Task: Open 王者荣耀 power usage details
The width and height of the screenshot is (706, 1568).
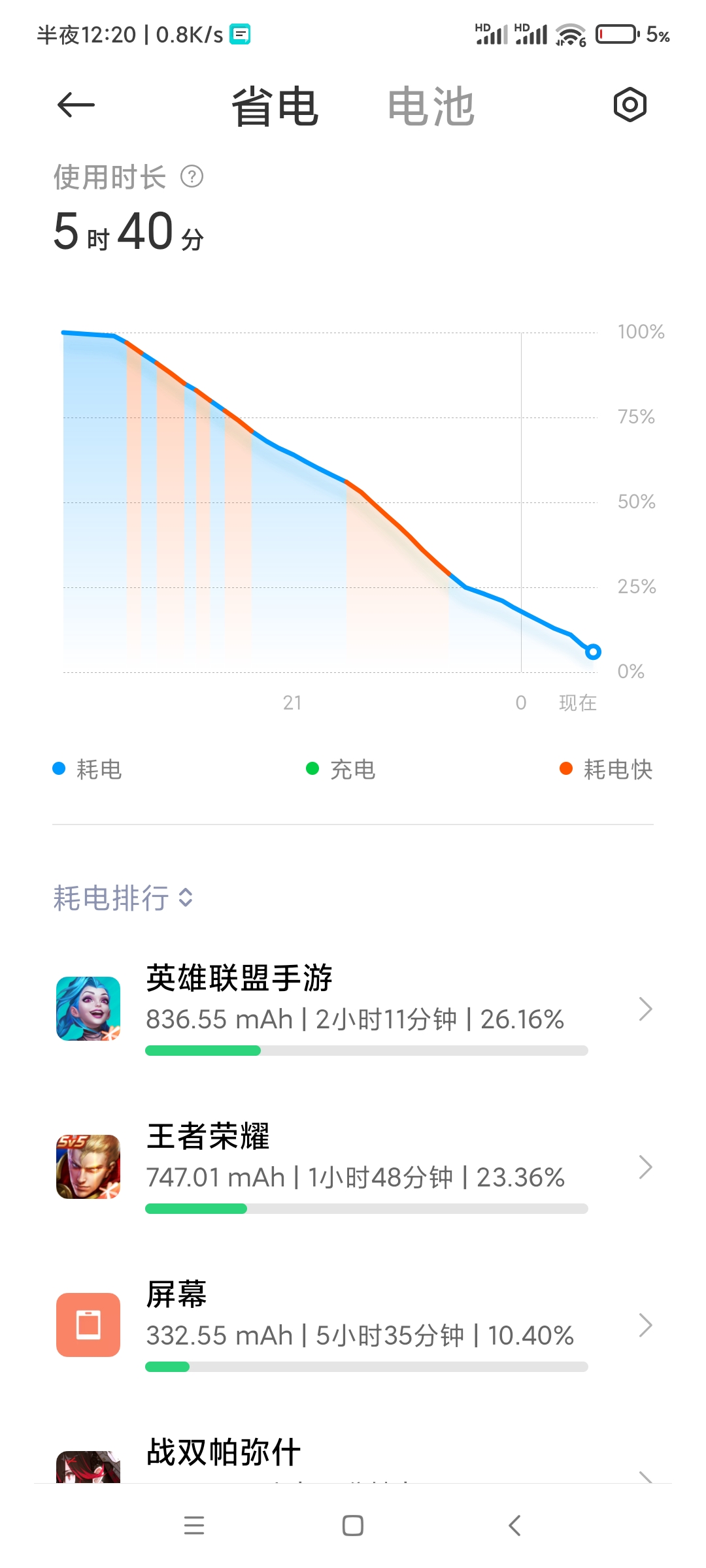Action: pyautogui.click(x=353, y=1167)
